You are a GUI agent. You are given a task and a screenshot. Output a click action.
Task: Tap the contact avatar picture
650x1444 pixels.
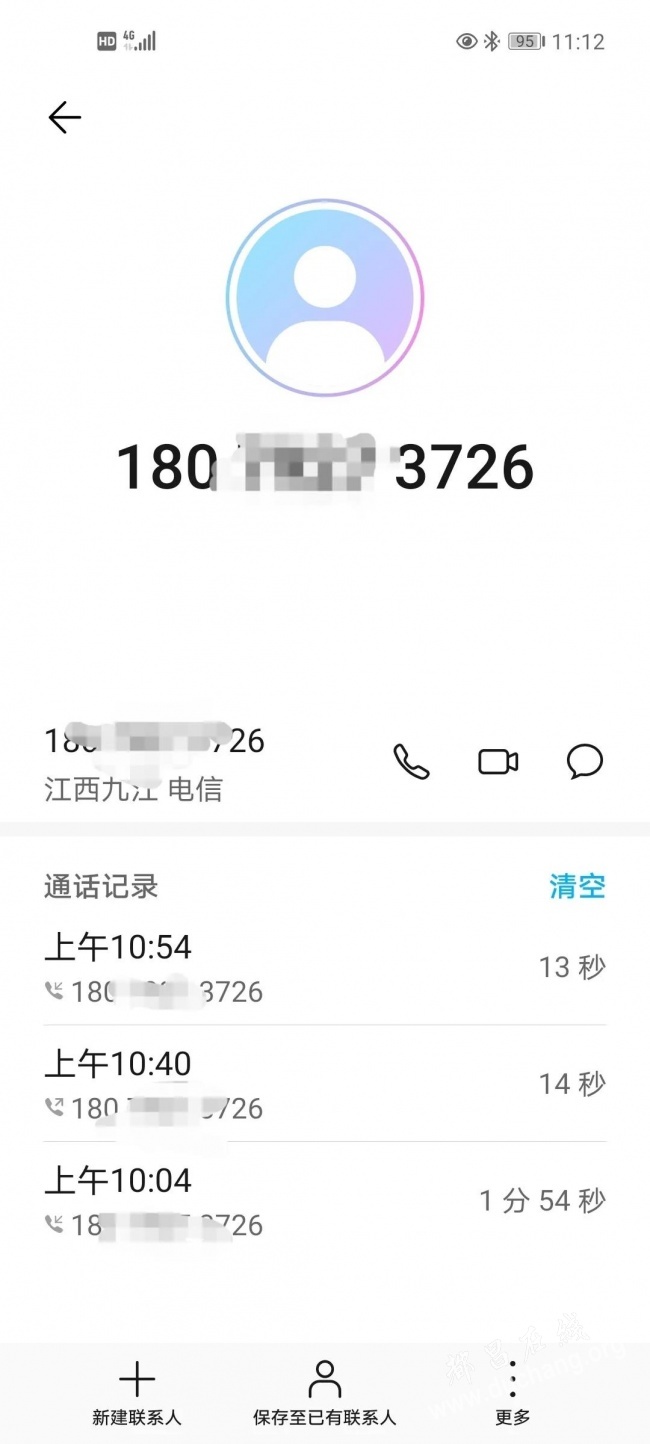(325, 298)
